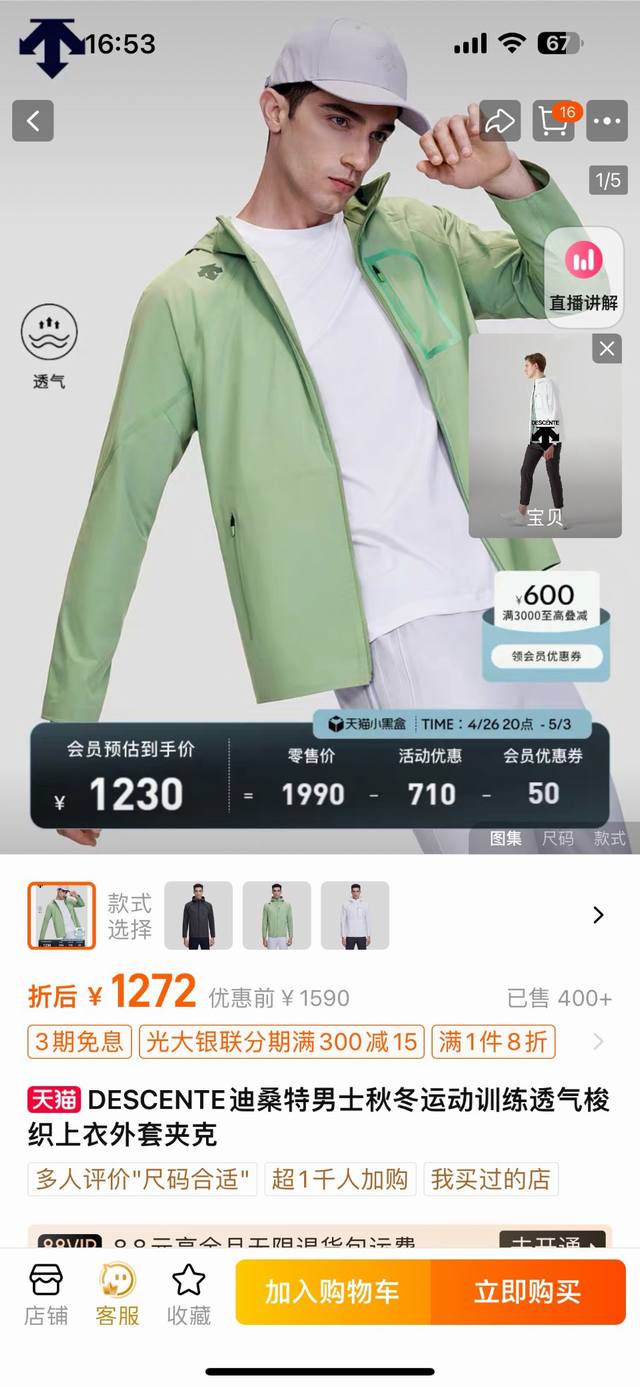Open the 3期免息 installment promotion
This screenshot has width=640, height=1387.
[79, 1042]
